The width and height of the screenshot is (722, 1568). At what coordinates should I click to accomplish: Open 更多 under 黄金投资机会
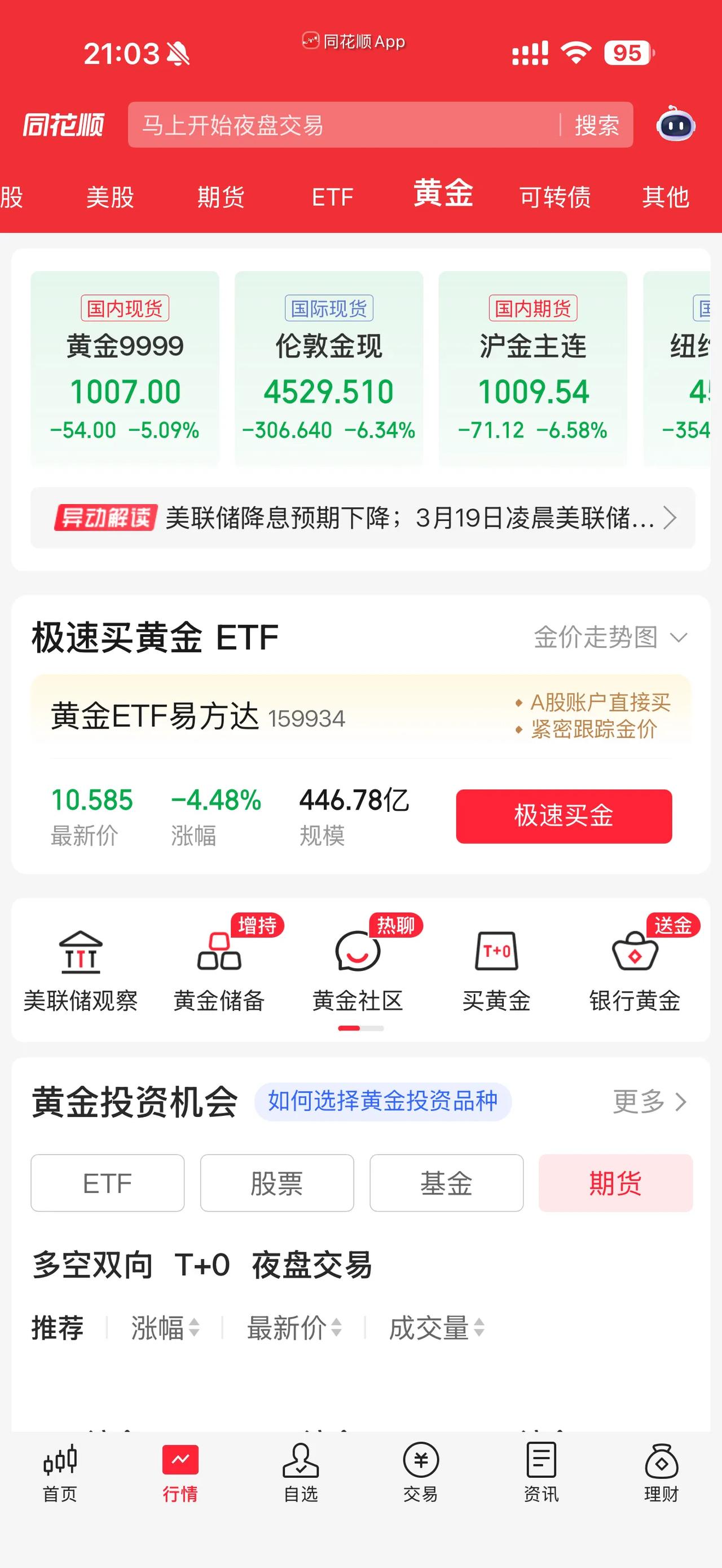(x=649, y=1103)
